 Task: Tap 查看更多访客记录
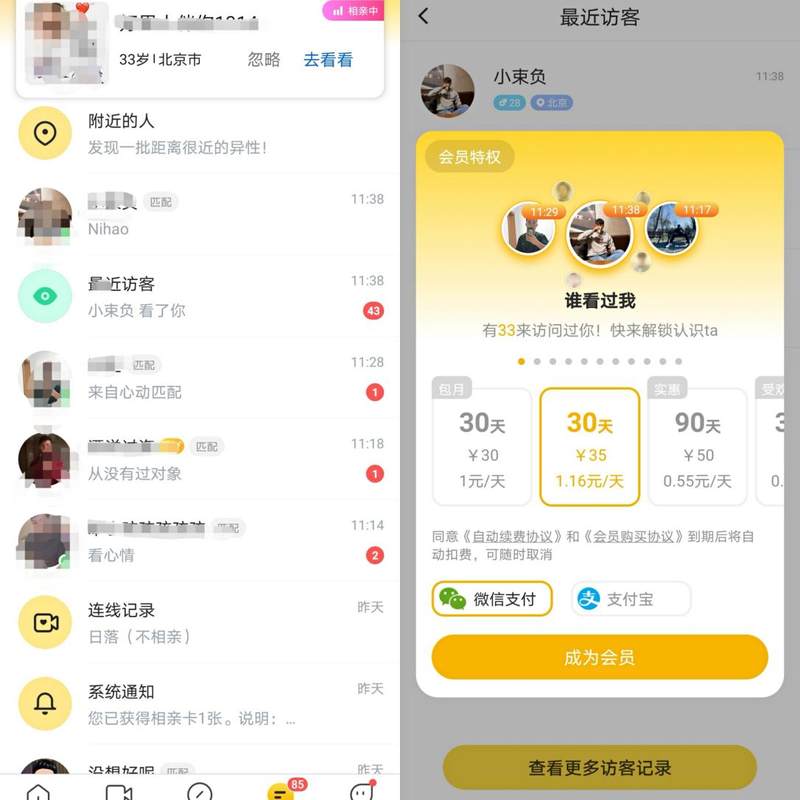pos(599,768)
